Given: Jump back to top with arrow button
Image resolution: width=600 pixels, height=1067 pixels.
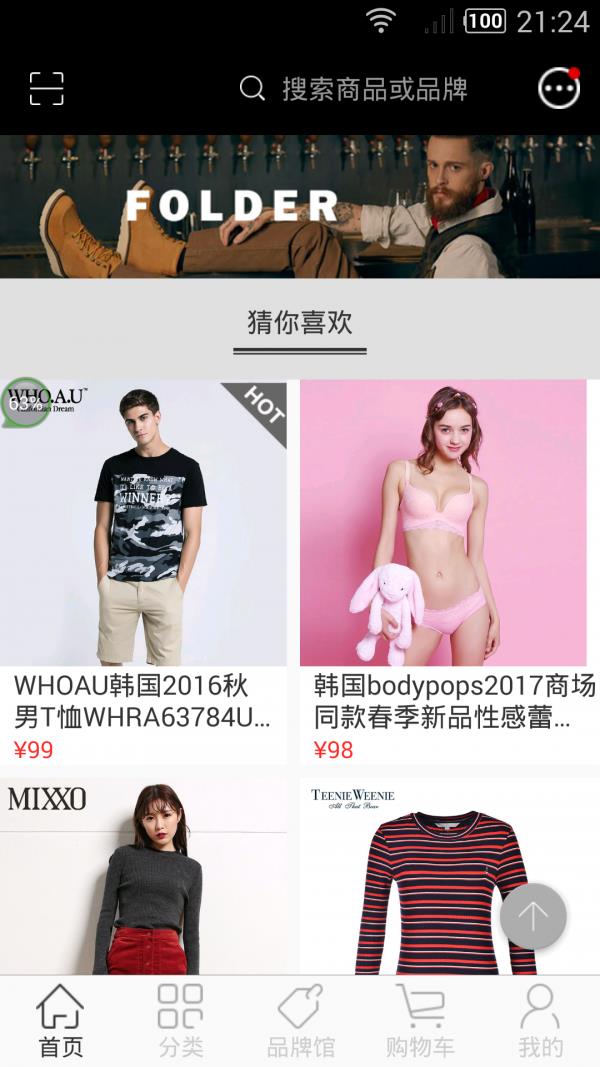Looking at the screenshot, I should [533, 916].
